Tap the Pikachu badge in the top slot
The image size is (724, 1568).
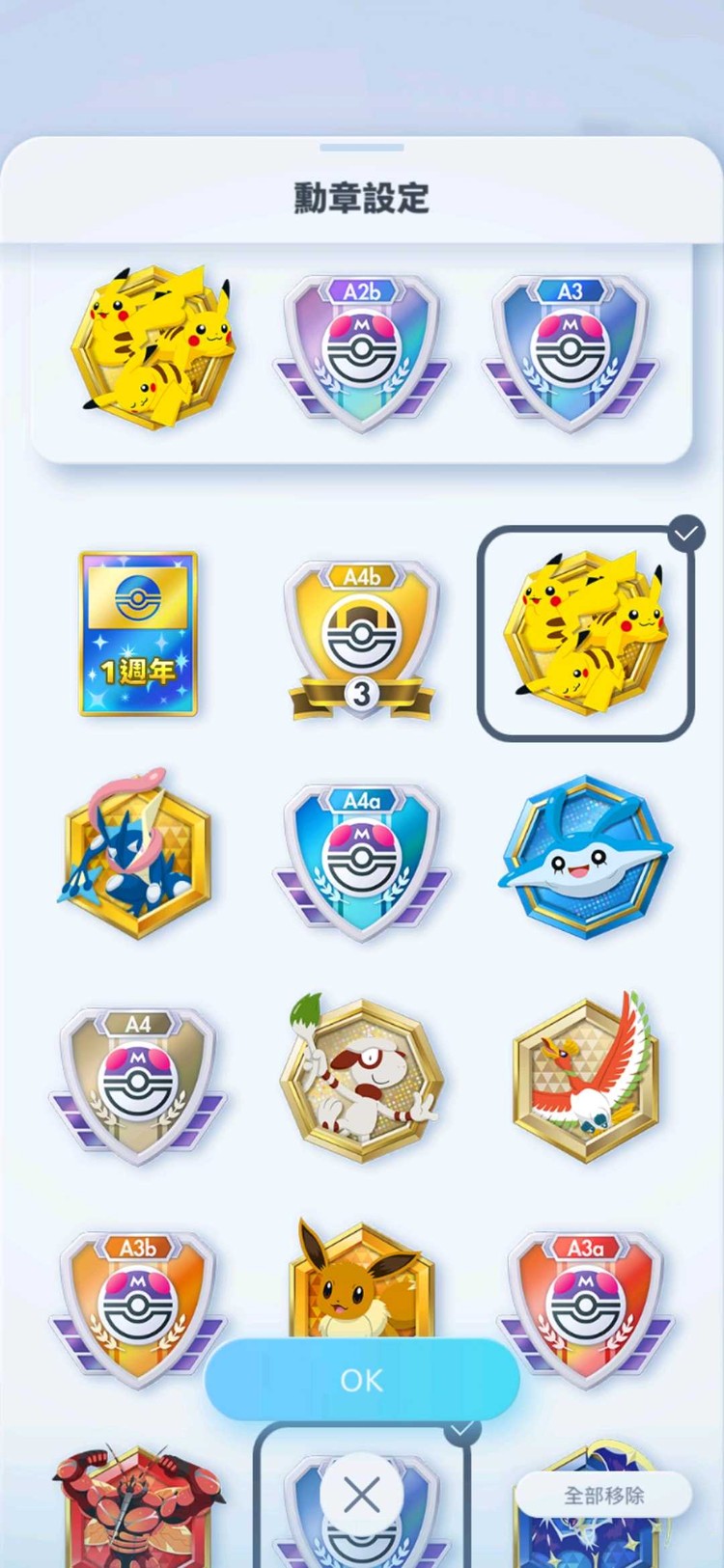click(153, 349)
